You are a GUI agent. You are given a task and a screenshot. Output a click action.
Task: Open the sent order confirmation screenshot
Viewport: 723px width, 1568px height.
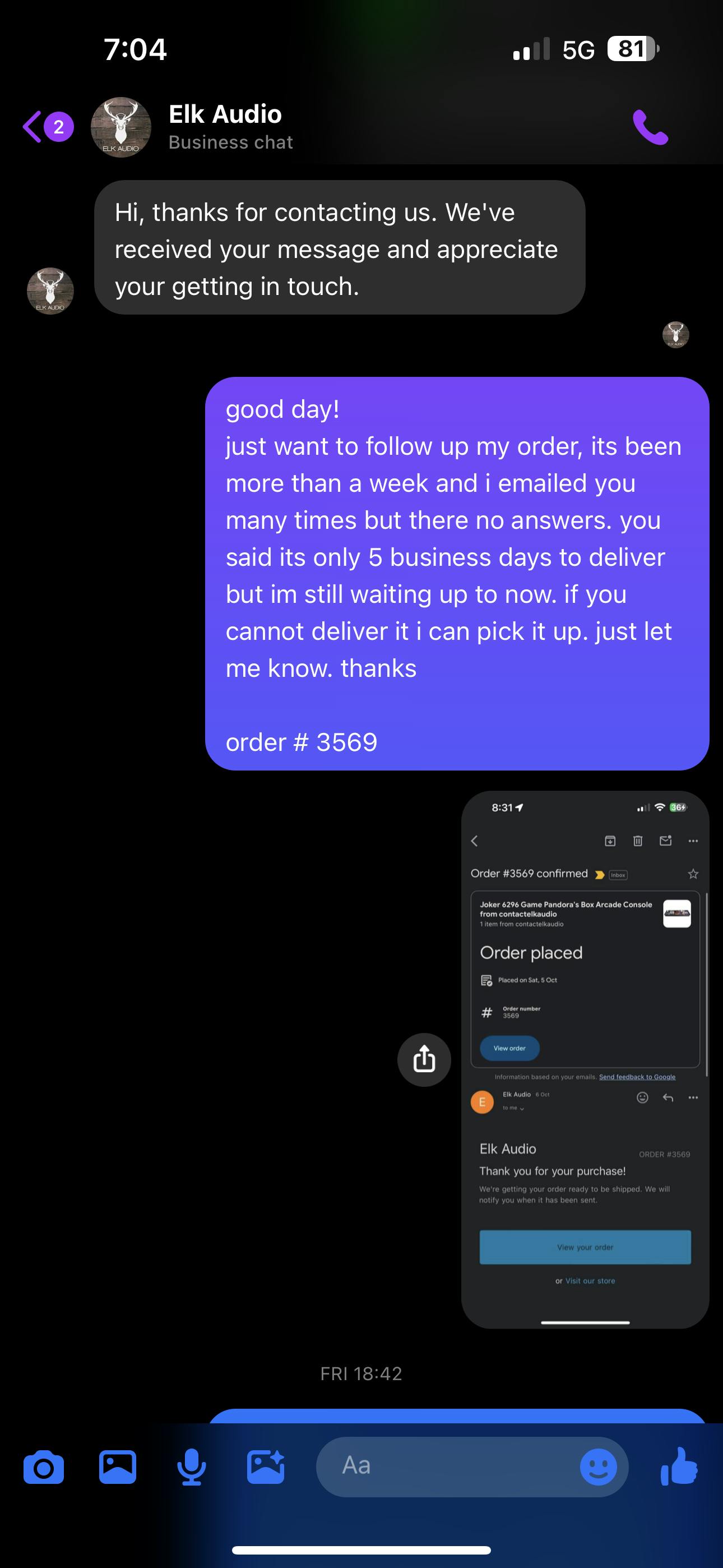coord(585,1059)
